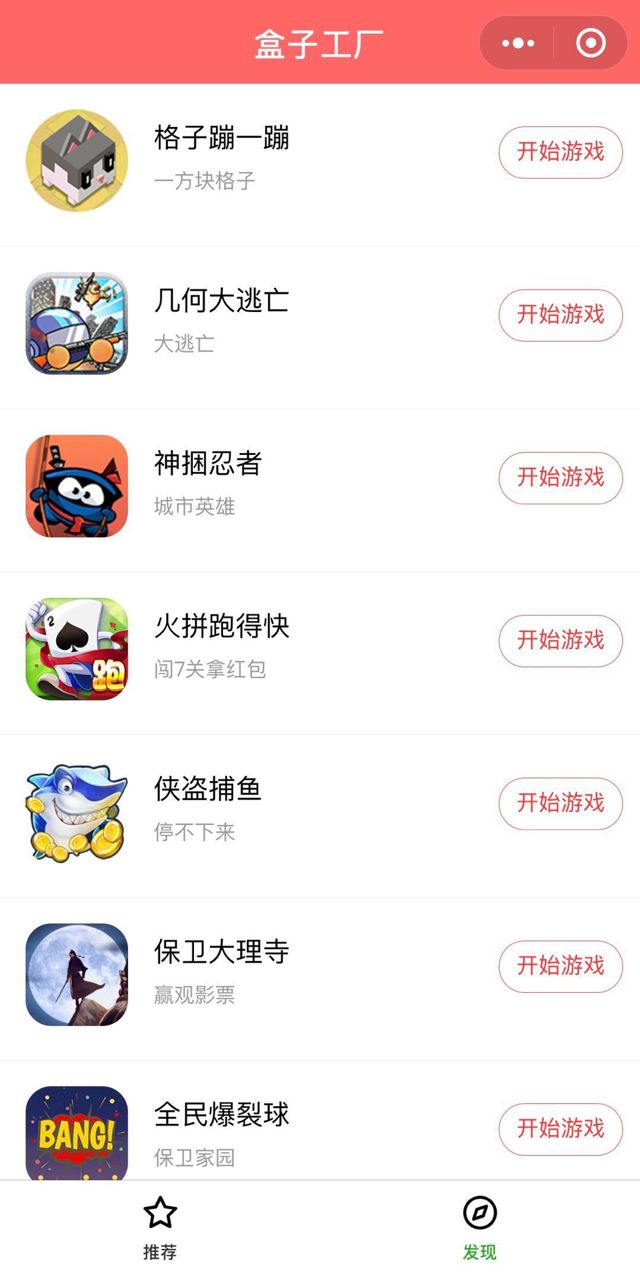Tap 开始游戏 for 几何大逃亡
Screen dimensions: 640x1277
pyautogui.click(x=560, y=315)
